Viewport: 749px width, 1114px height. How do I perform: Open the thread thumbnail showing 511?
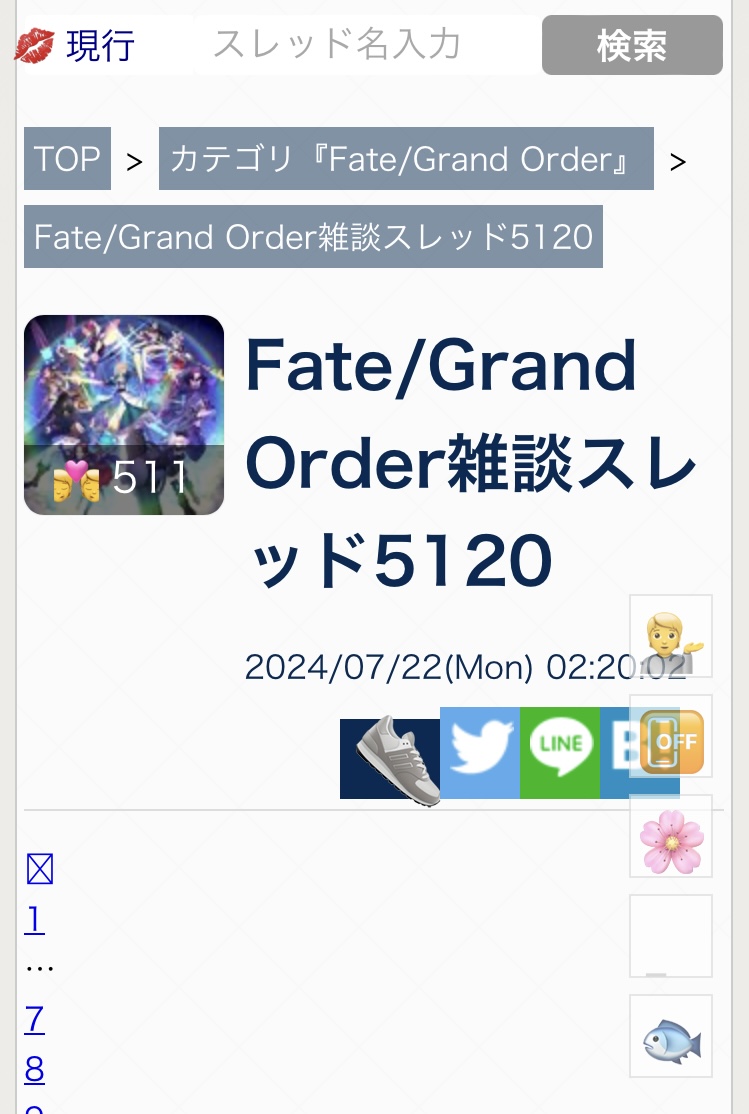click(124, 415)
